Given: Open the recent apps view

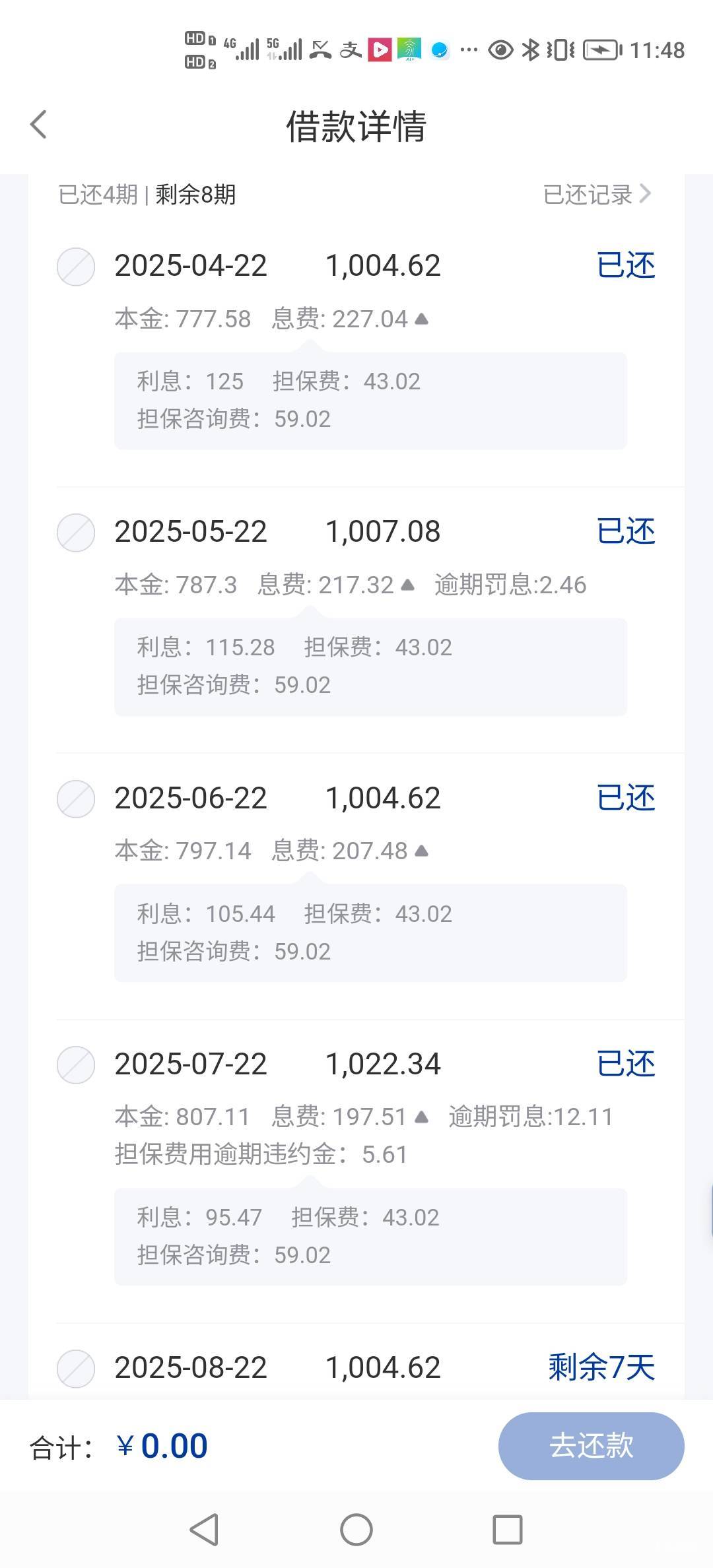Looking at the screenshot, I should pos(508,1530).
